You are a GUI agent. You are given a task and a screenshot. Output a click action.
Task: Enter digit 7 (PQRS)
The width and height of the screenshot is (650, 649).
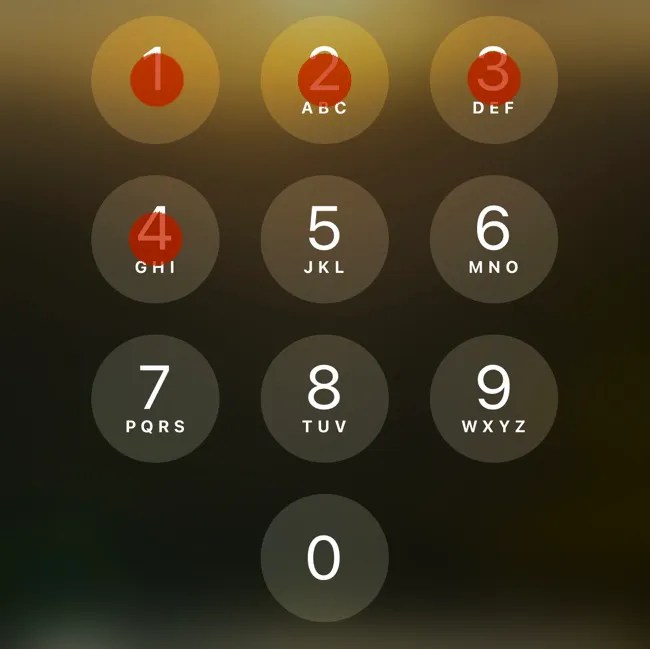coord(155,398)
